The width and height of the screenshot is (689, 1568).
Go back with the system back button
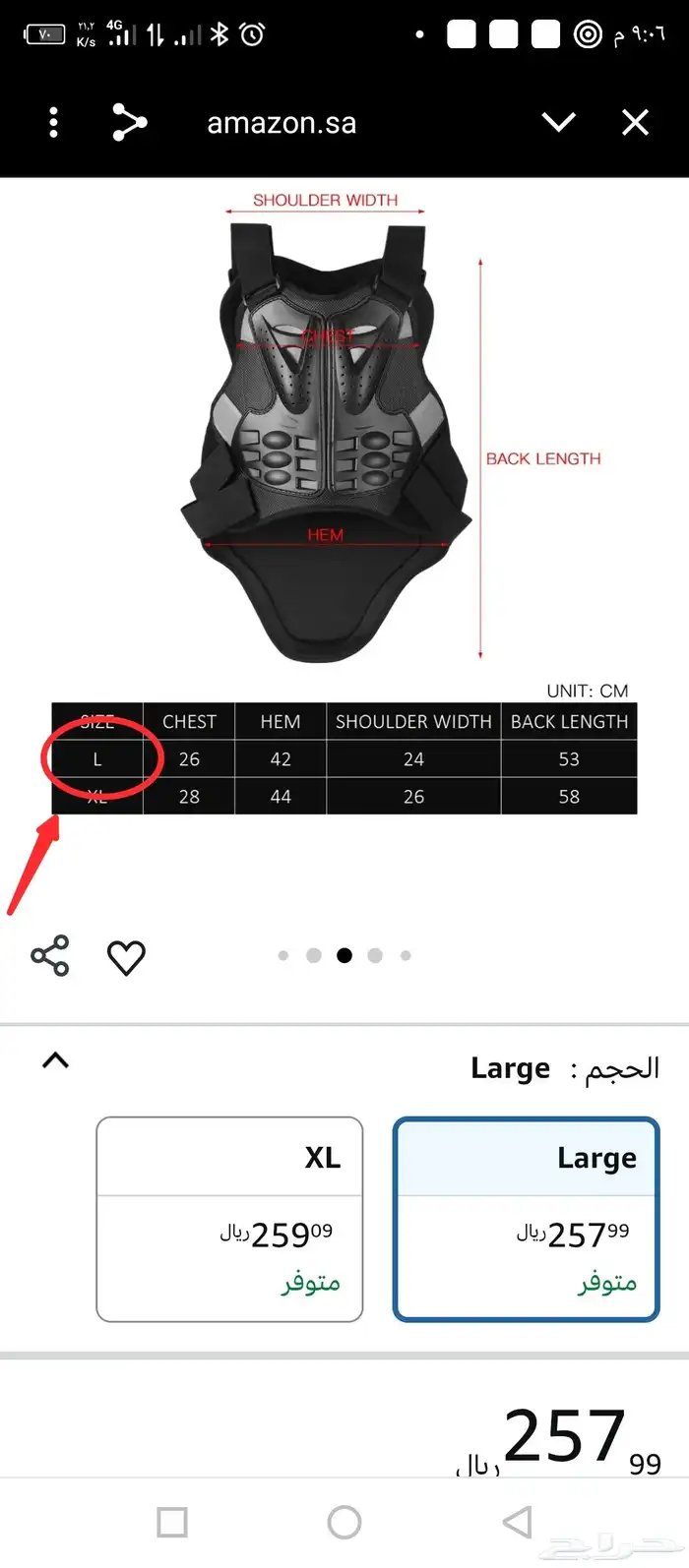(517, 1522)
